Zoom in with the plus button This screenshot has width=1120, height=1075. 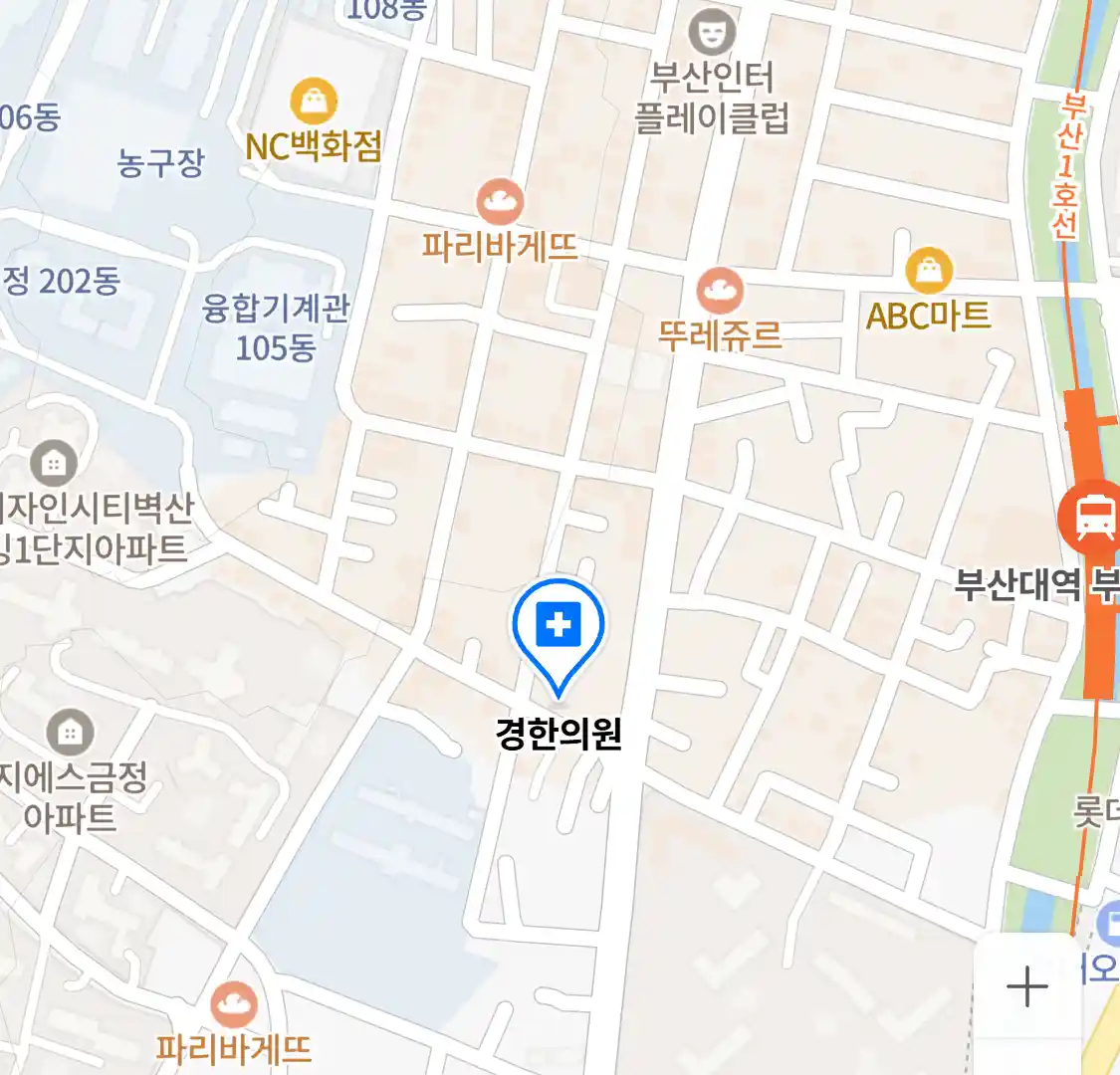1026,987
